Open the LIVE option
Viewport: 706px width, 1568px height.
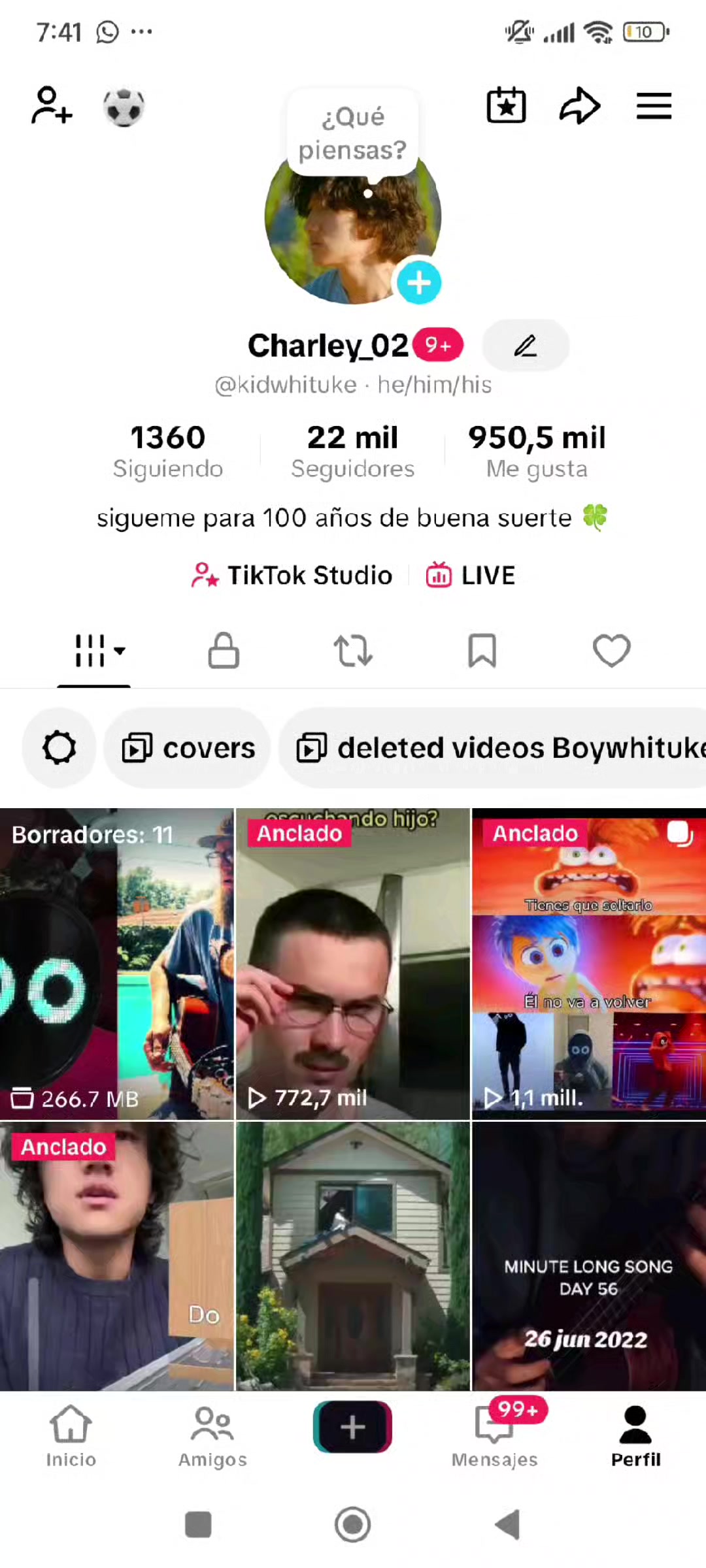[471, 576]
